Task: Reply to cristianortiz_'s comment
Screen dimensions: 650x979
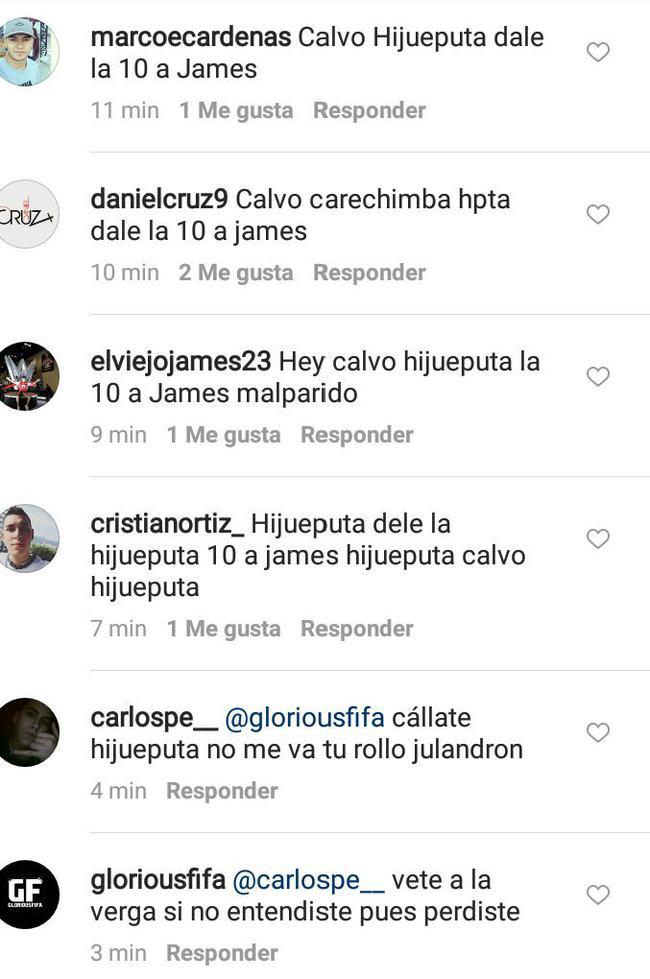Action: (x=356, y=628)
